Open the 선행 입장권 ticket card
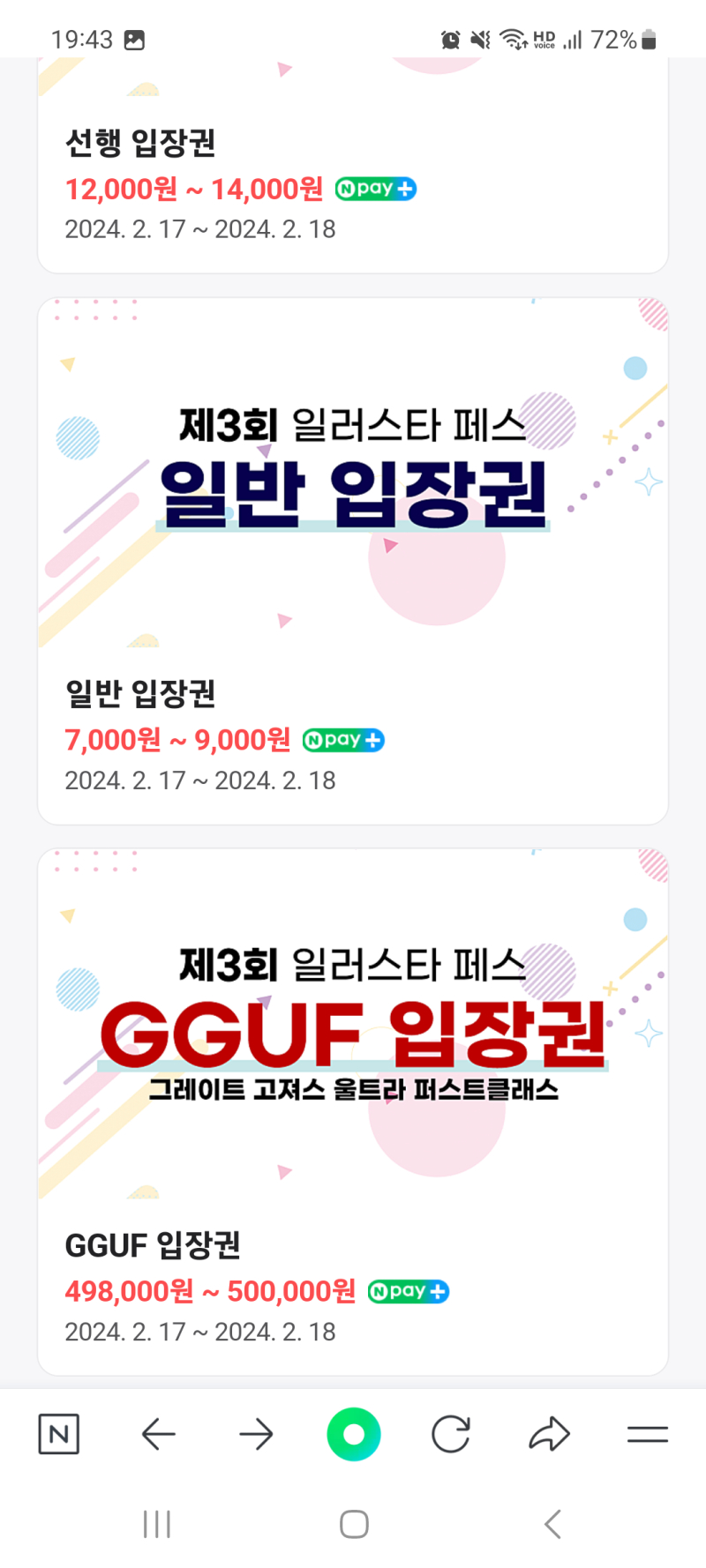The width and height of the screenshot is (706, 1568). pyautogui.click(x=353, y=176)
